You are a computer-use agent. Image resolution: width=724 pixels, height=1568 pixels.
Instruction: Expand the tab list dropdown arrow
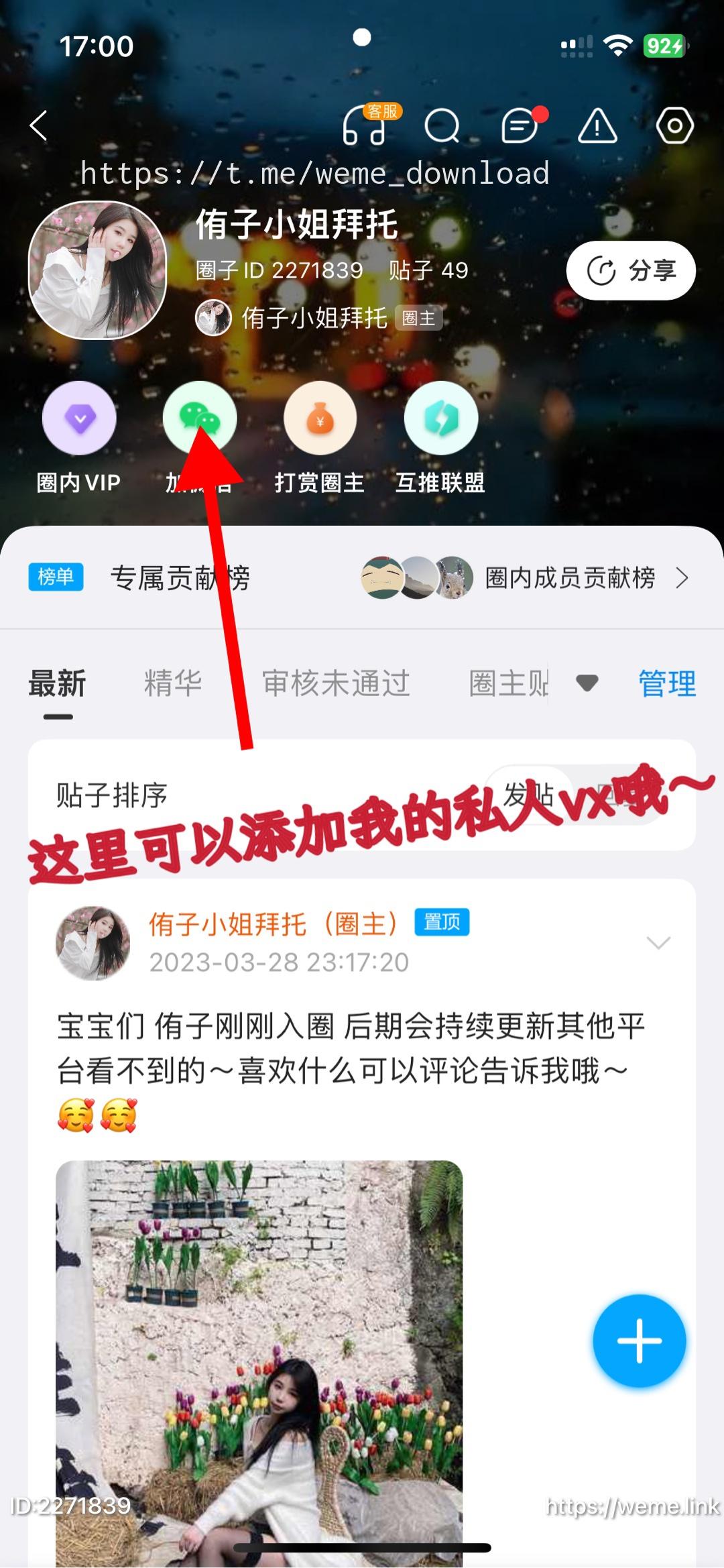(587, 683)
